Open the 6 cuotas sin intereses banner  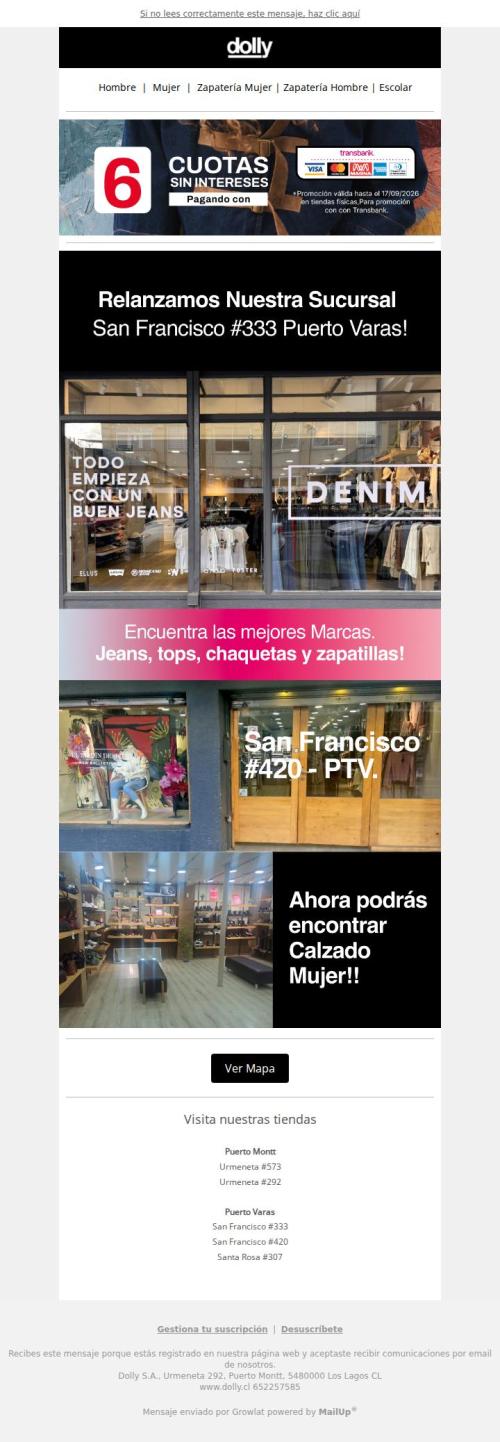(250, 178)
